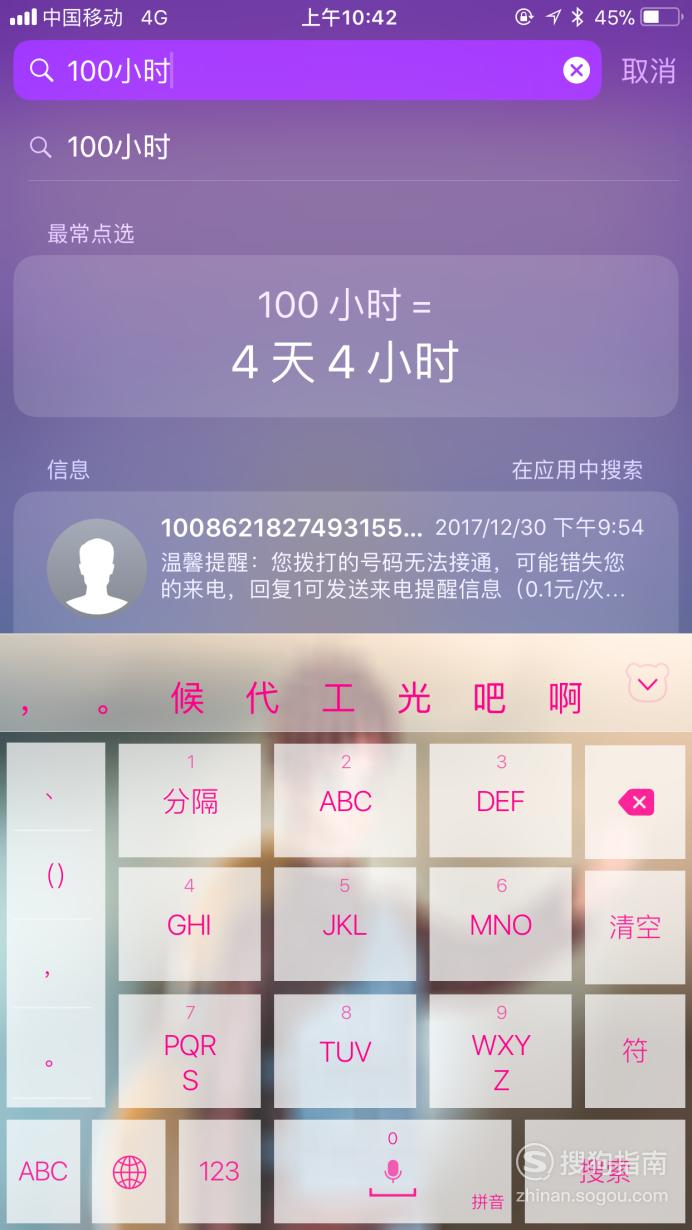Tap the JKL key

tap(345, 924)
